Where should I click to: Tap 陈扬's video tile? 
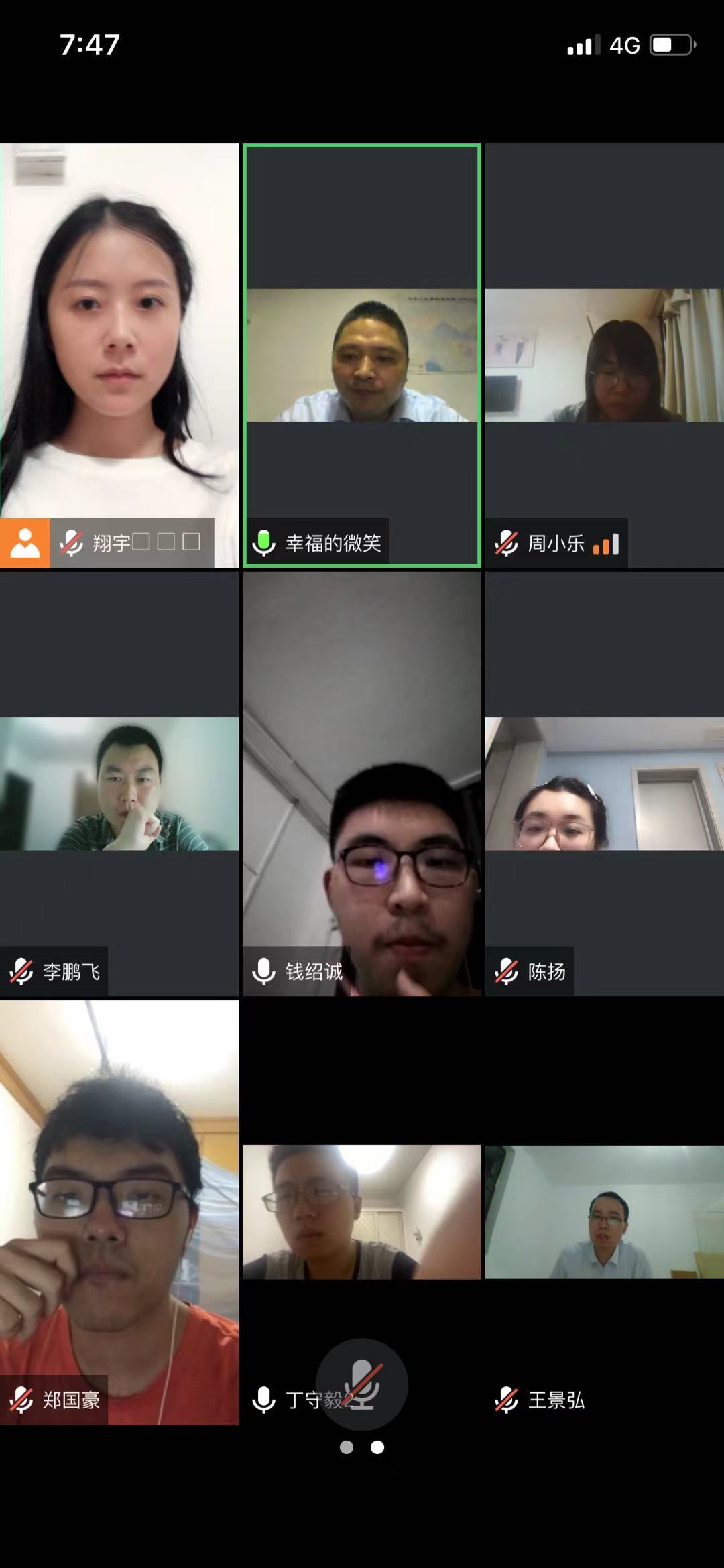click(x=604, y=783)
